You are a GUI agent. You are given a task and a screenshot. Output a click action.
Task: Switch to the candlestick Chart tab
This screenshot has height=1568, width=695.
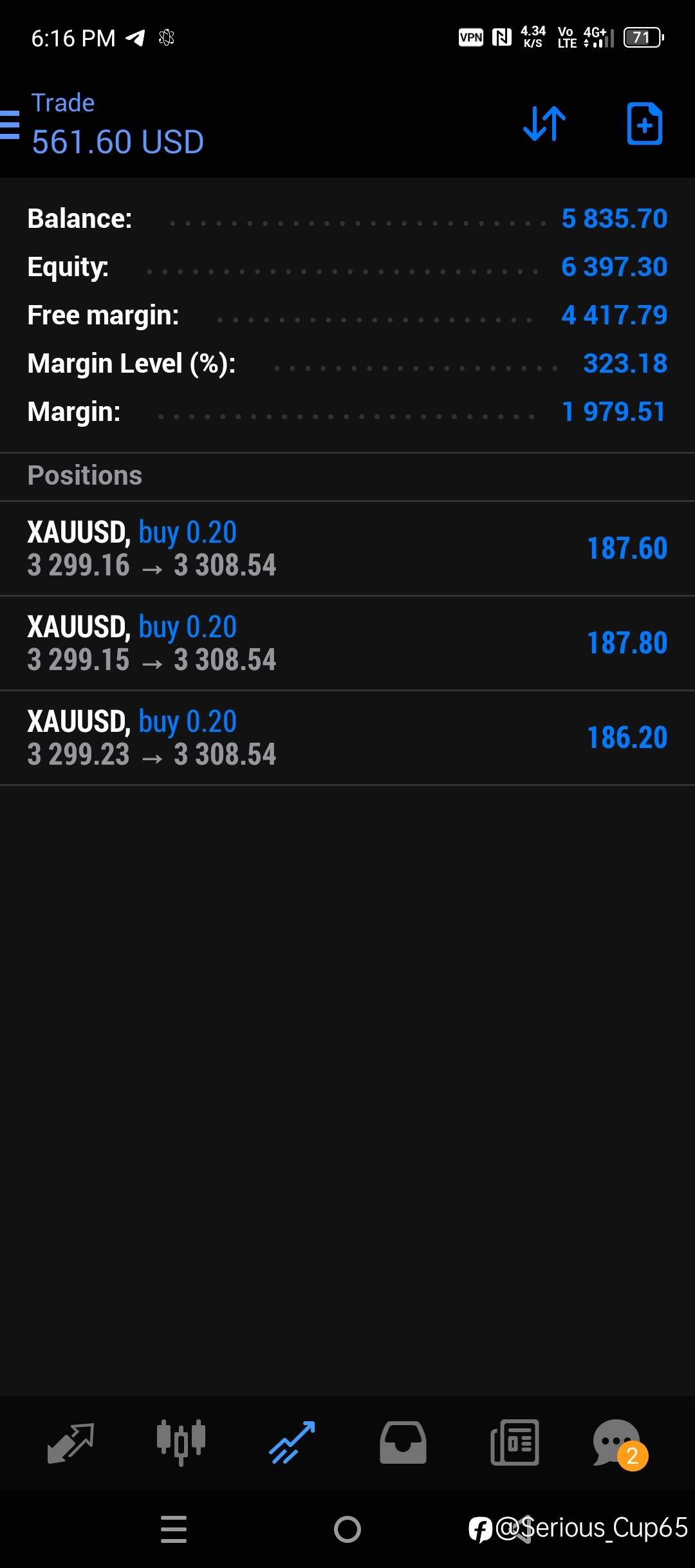click(x=181, y=1443)
